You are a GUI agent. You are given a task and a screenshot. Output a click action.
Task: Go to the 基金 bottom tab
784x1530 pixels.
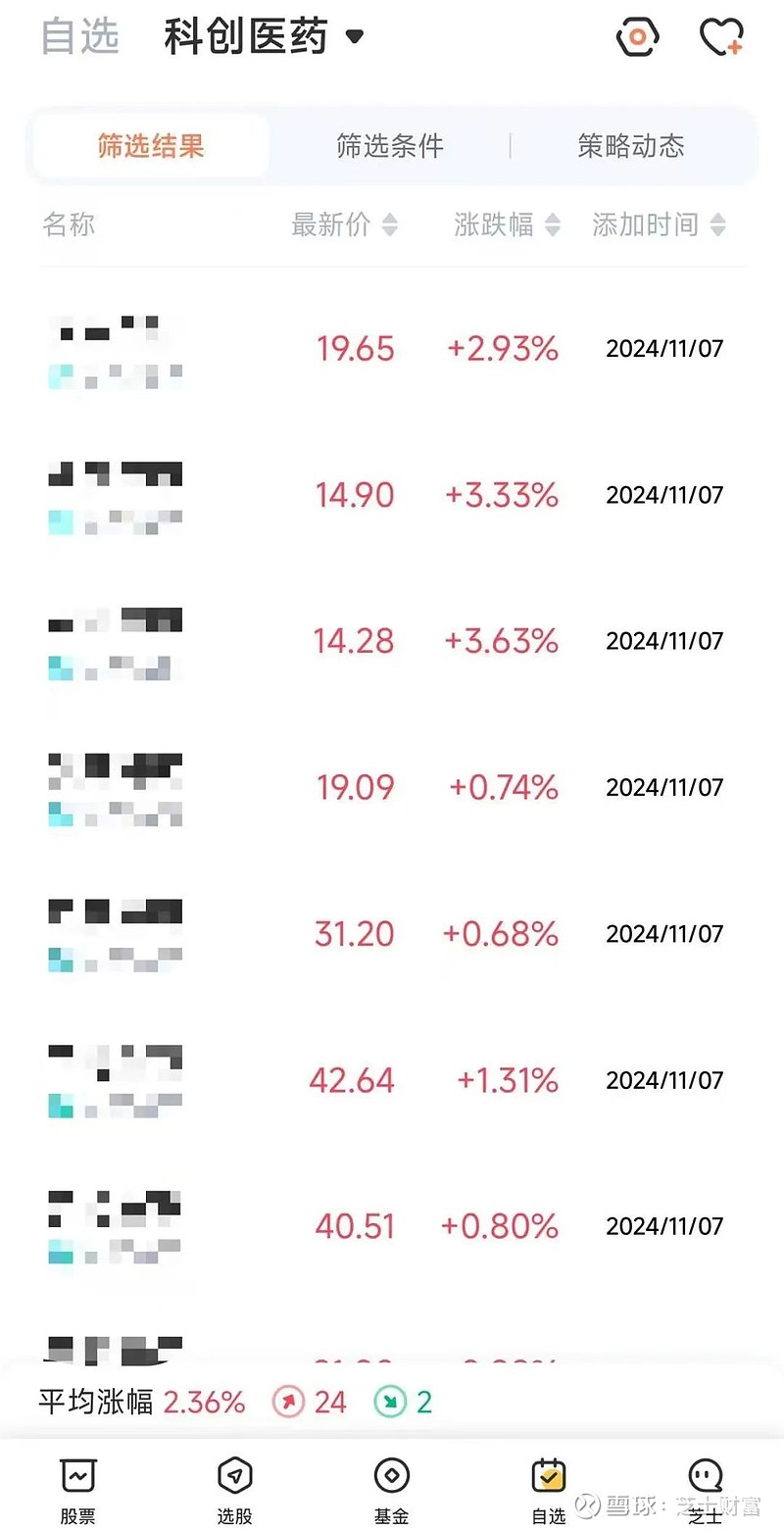392,1490
